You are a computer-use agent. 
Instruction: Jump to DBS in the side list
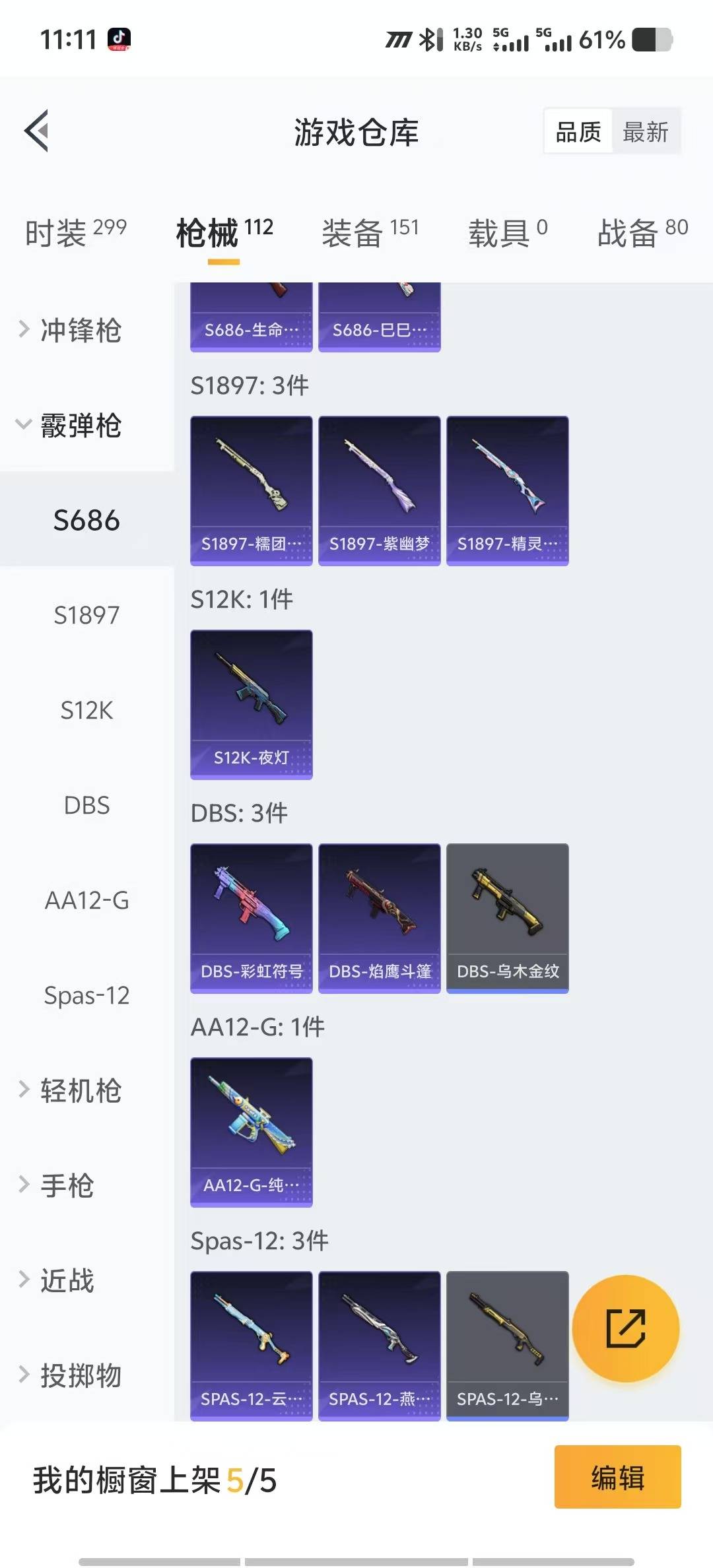point(86,805)
